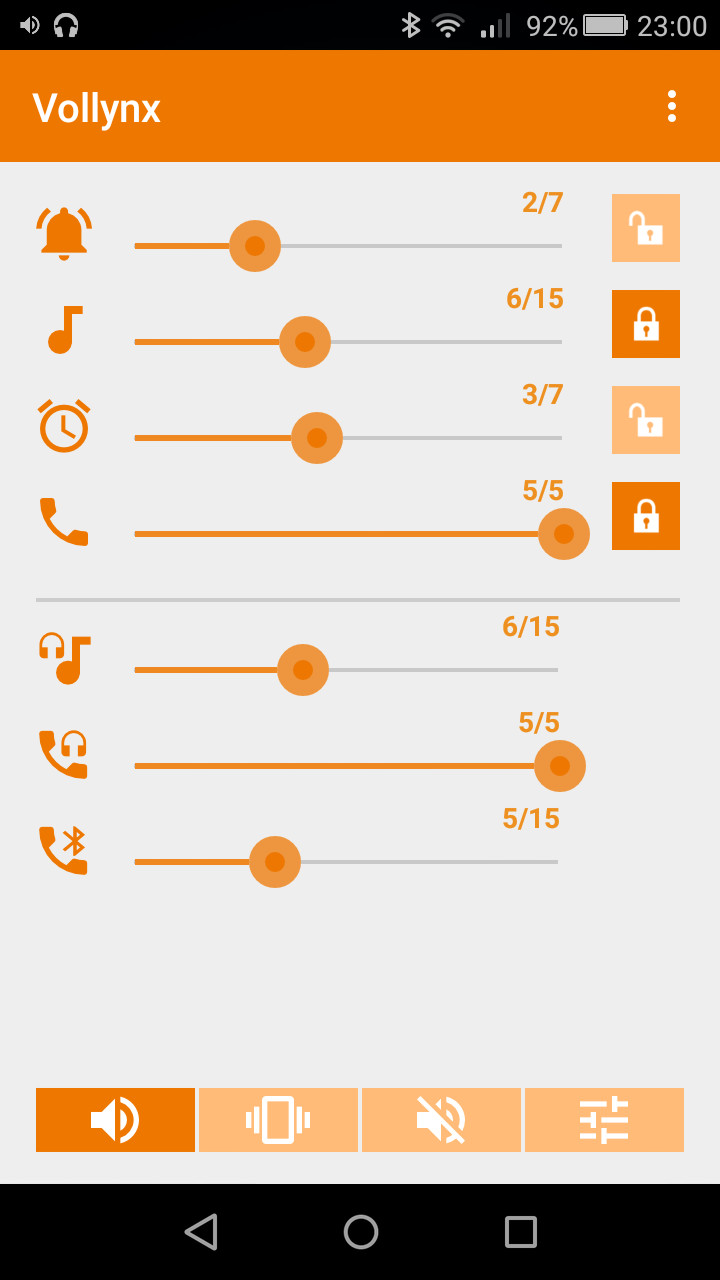Unlock the call volume level
The width and height of the screenshot is (720, 1280).
pyautogui.click(x=646, y=516)
